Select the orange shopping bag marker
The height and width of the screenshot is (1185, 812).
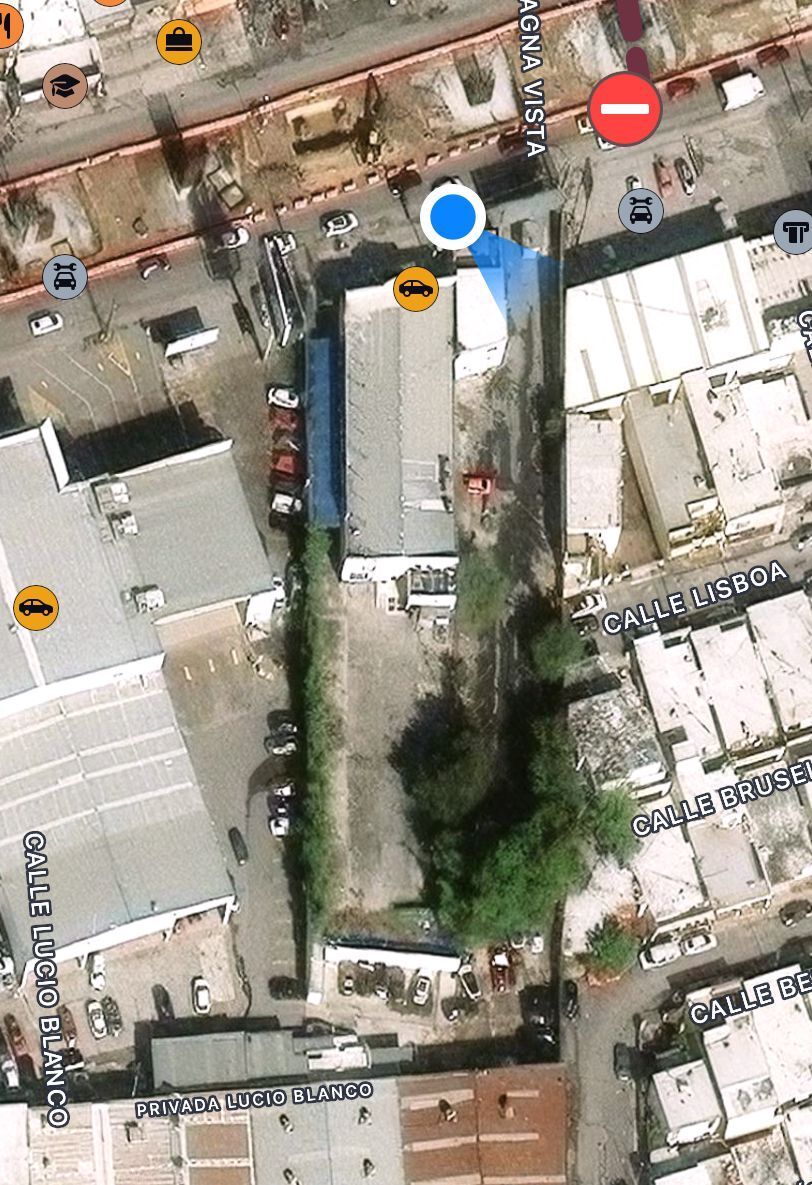179,41
